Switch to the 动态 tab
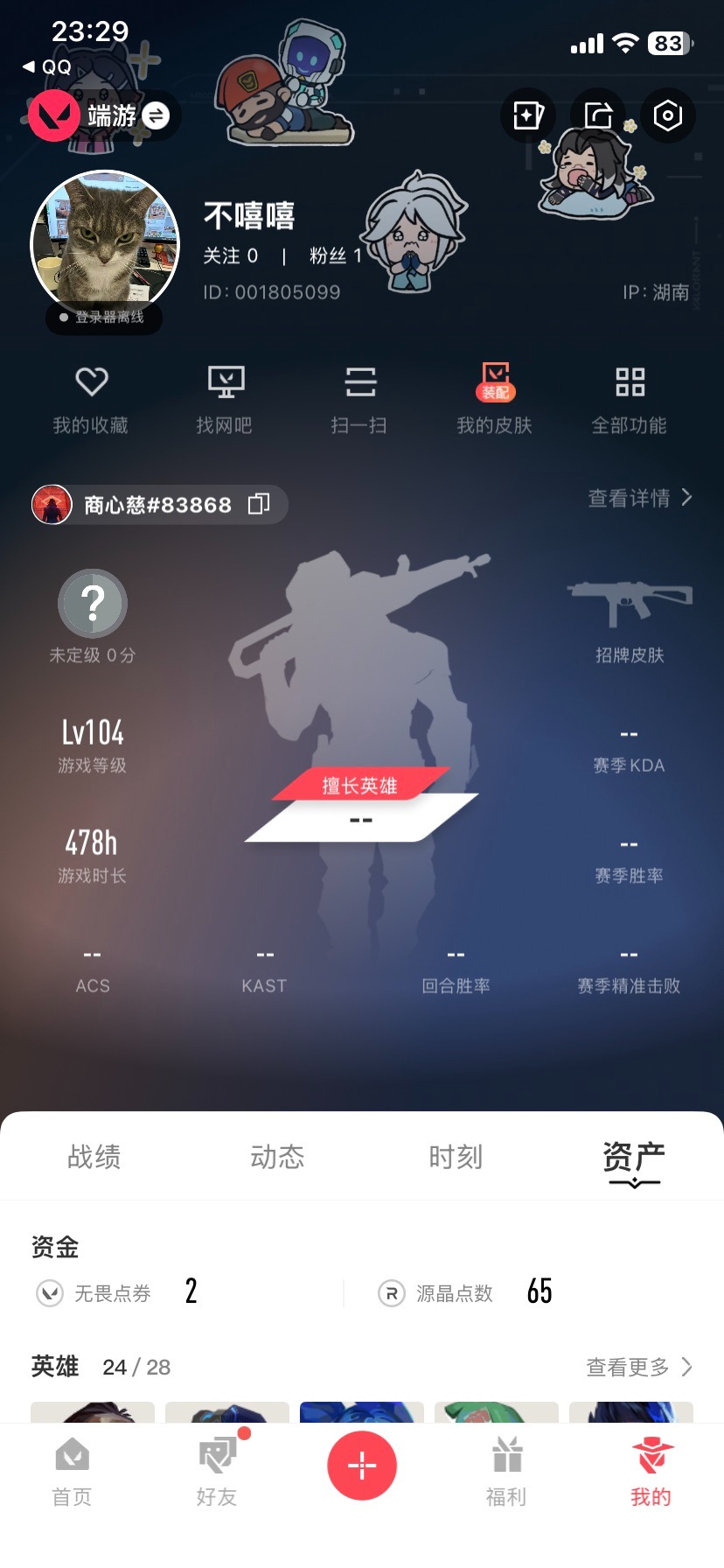Screen dimensions: 724x1568 click(x=275, y=1157)
